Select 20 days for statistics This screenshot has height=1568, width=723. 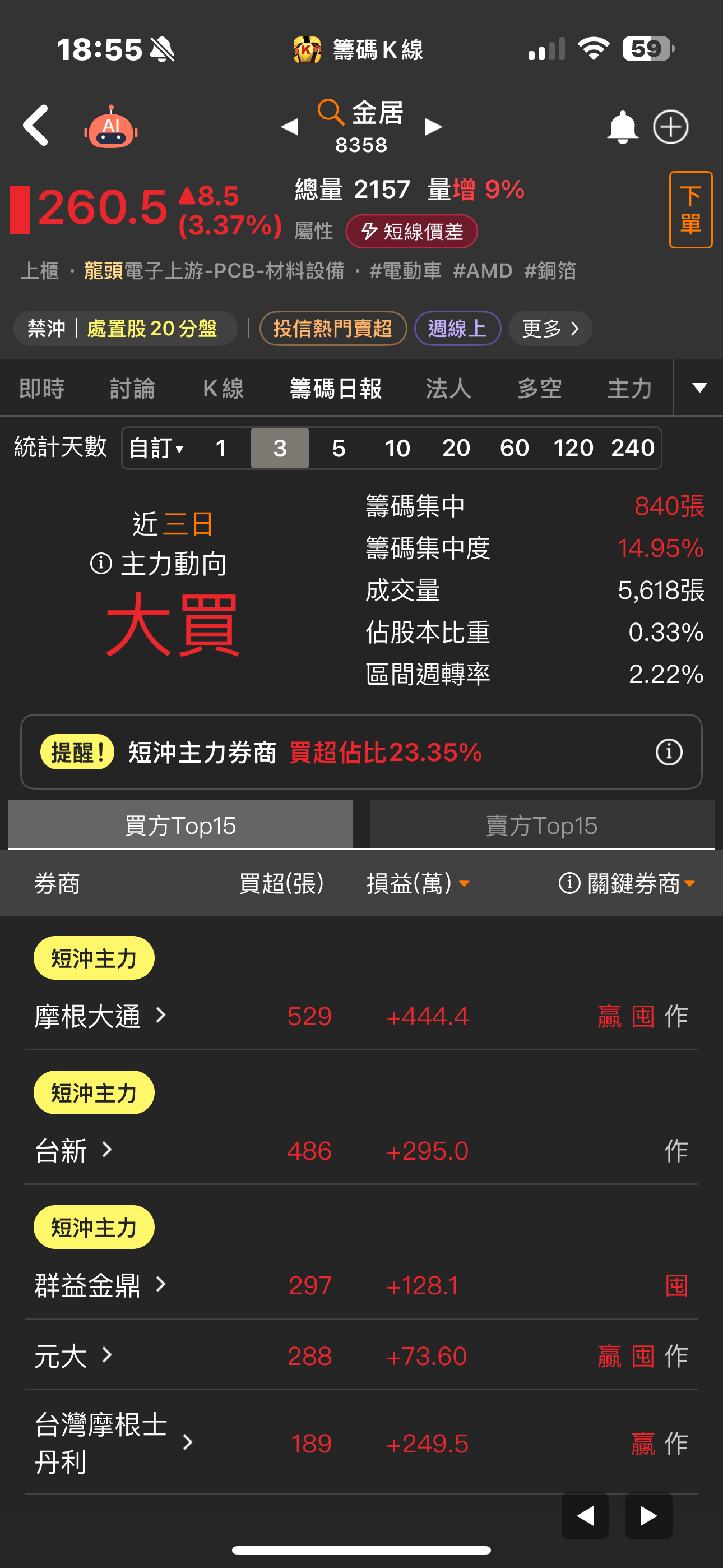(x=456, y=449)
